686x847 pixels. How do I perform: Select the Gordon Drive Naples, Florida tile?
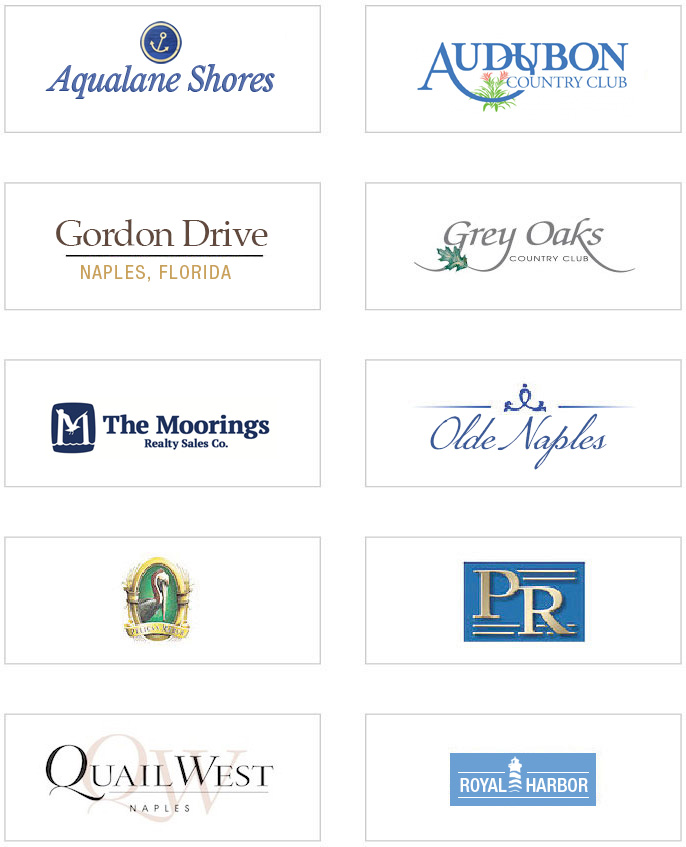click(x=162, y=246)
